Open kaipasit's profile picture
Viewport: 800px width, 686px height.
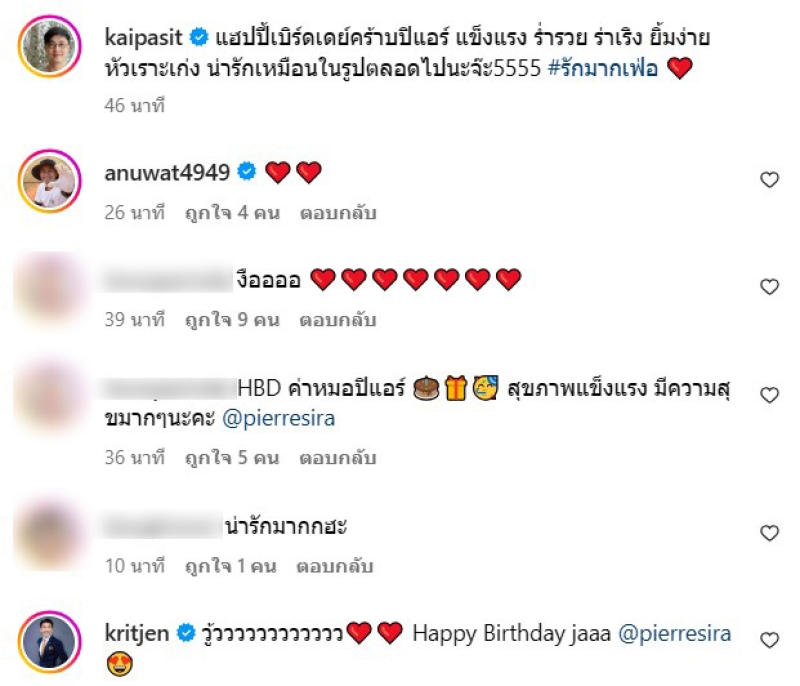point(48,46)
